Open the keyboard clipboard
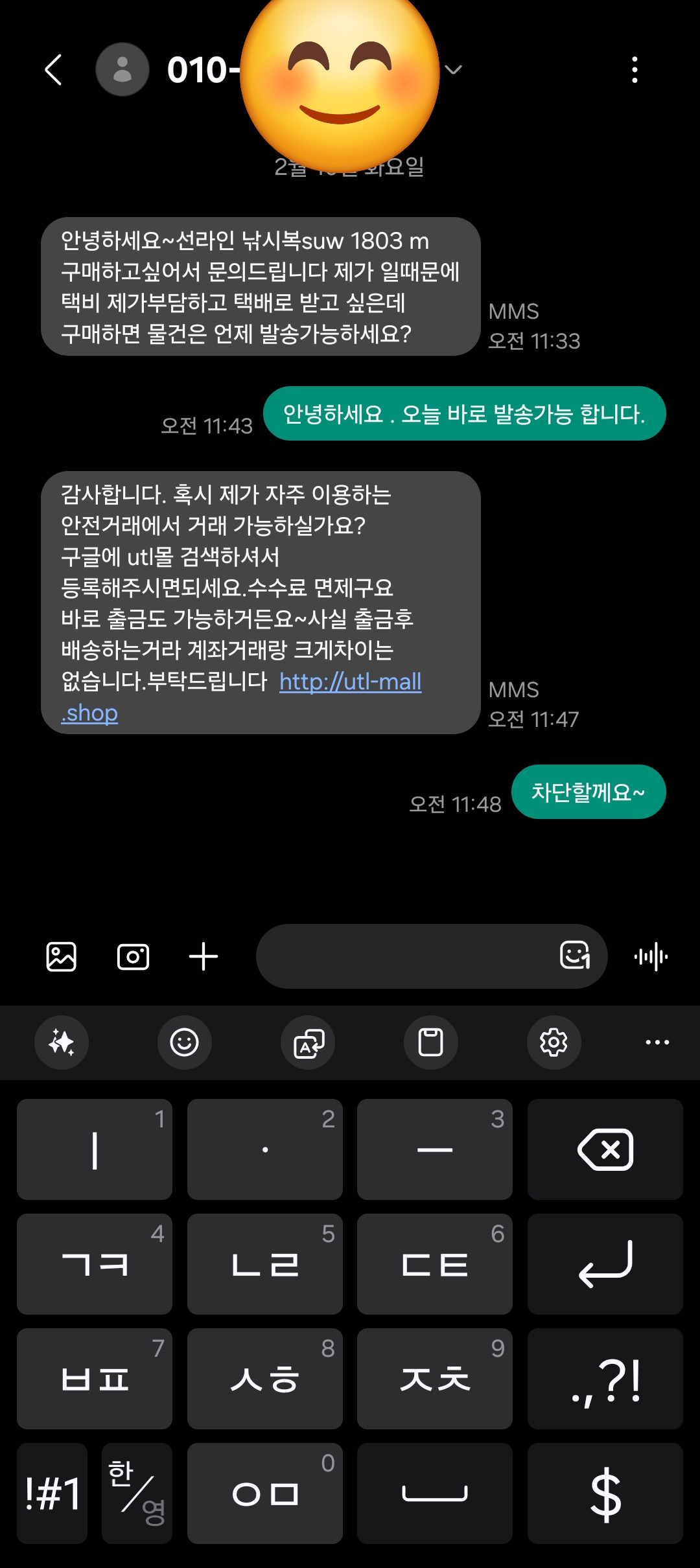Viewport: 700px width, 1568px height. 431,1043
